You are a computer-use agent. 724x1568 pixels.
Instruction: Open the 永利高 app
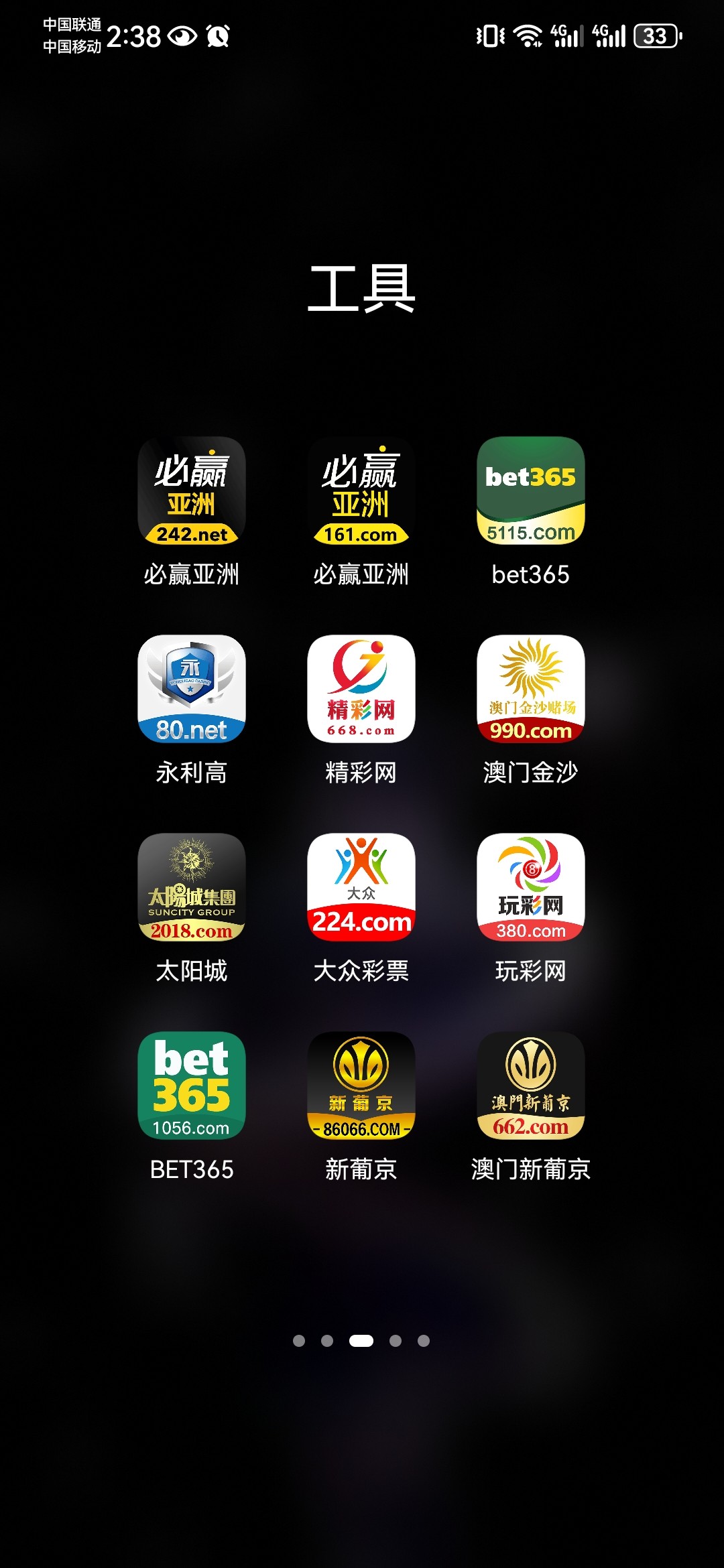[192, 689]
